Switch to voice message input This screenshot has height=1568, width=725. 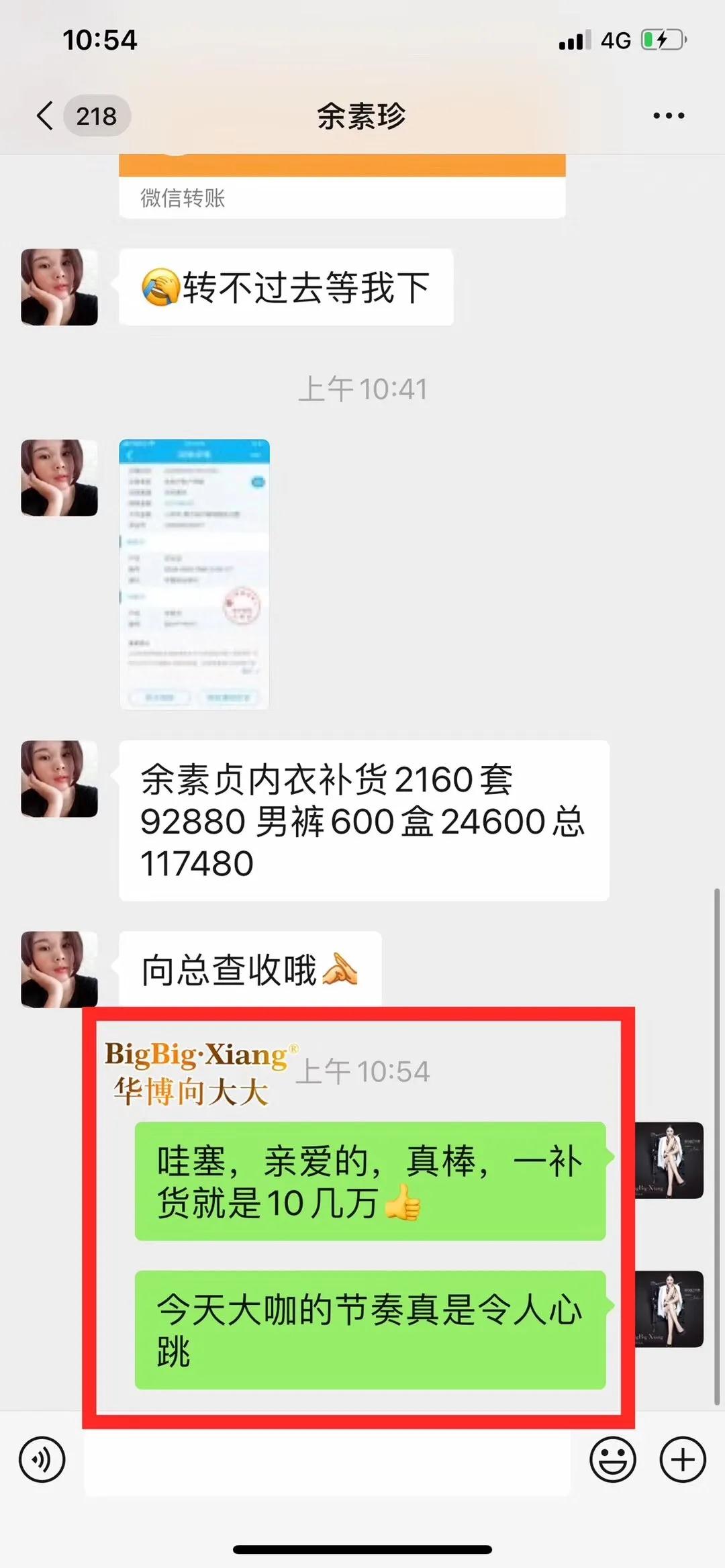point(42,1459)
